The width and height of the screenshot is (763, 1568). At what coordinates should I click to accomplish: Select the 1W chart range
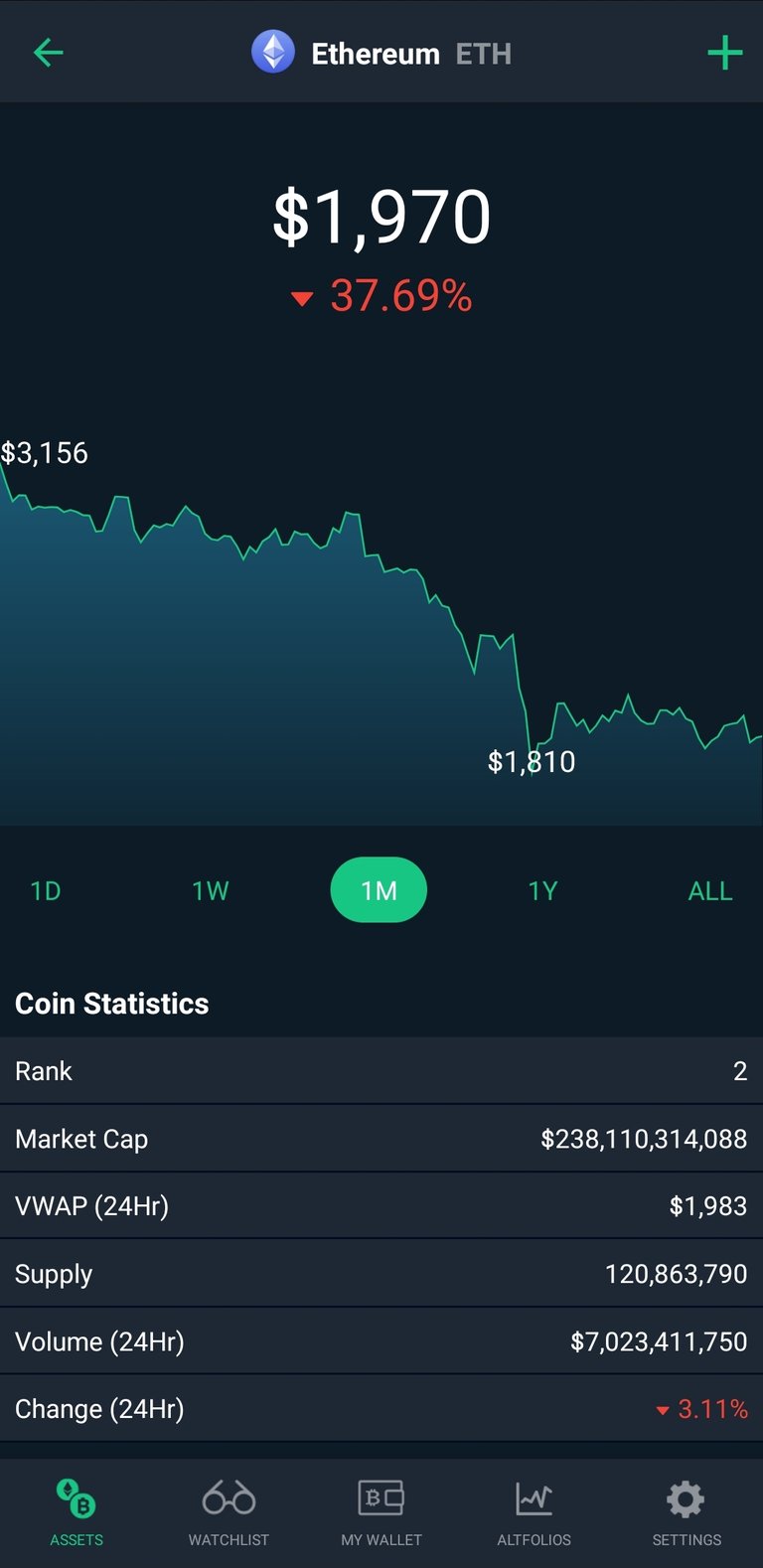(211, 890)
